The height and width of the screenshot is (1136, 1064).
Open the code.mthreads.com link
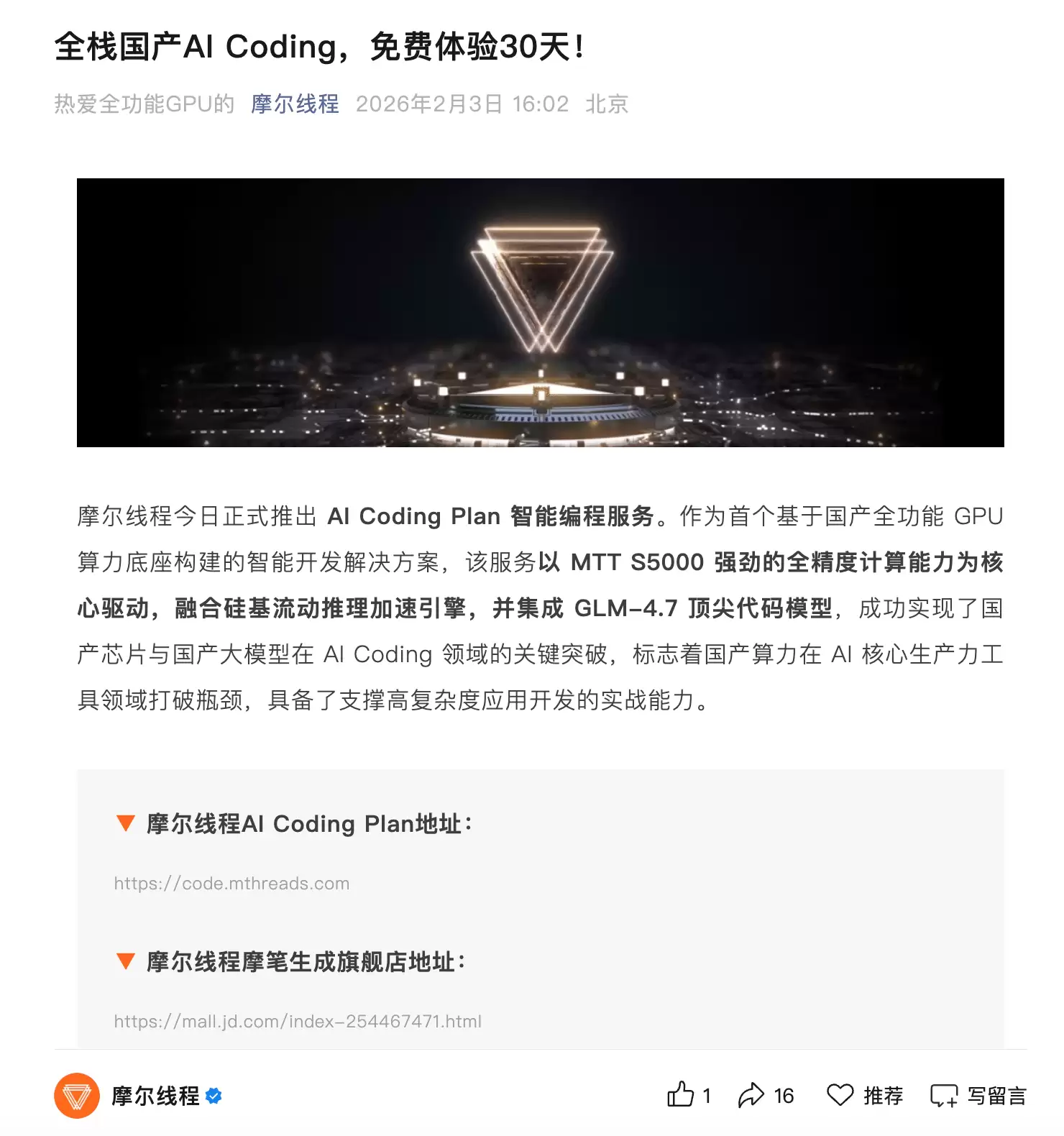click(231, 884)
